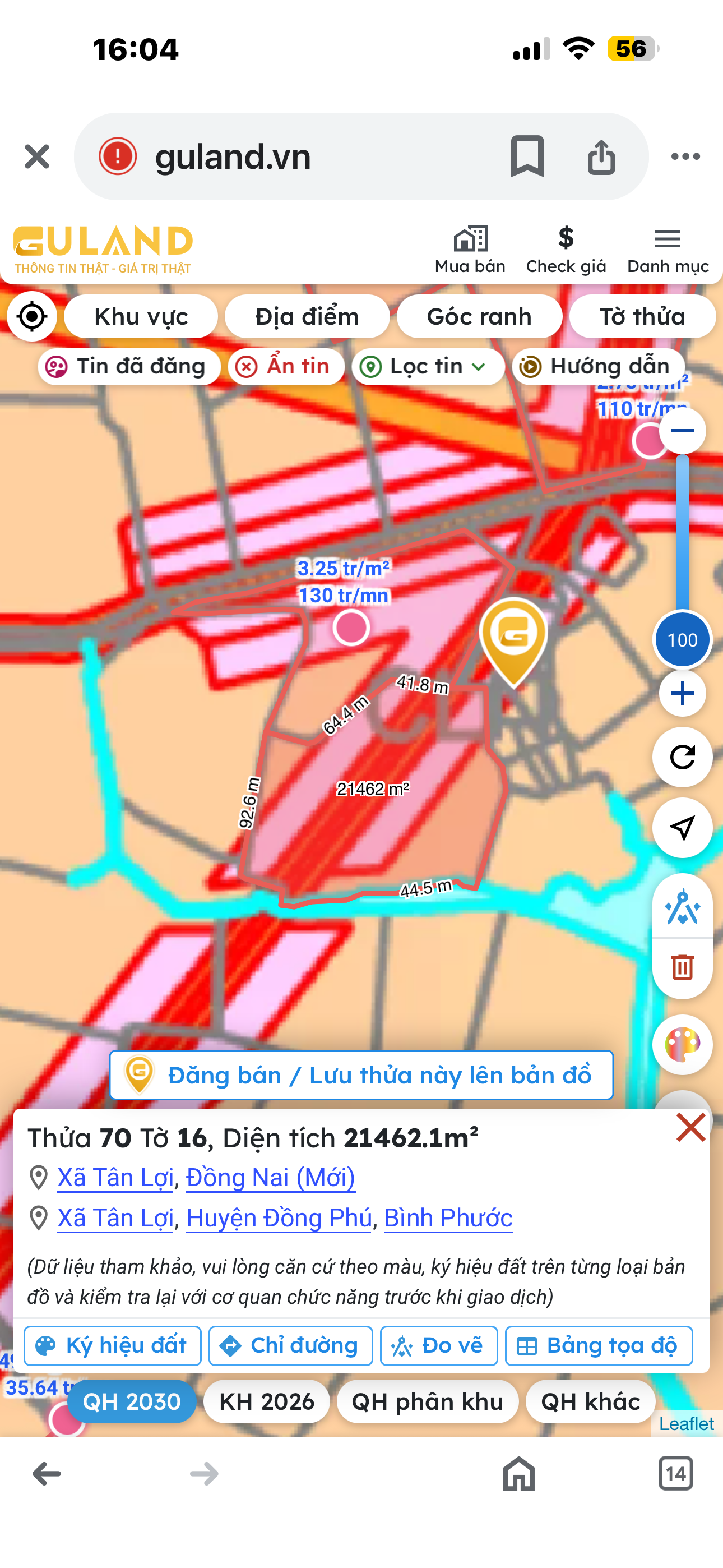Close the browser page with X
The image size is (723, 1568).
37,156
